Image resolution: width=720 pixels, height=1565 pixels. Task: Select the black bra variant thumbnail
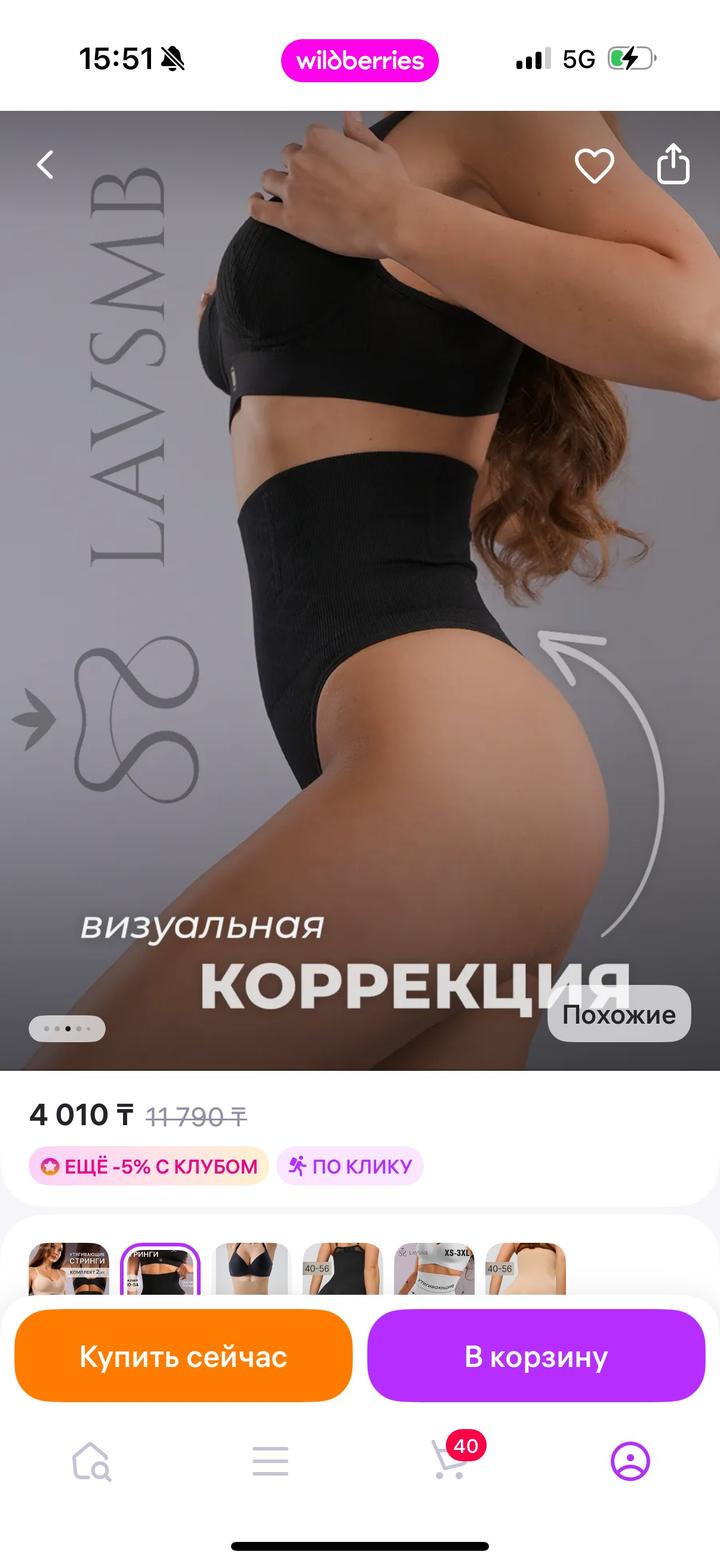pyautogui.click(x=251, y=1268)
